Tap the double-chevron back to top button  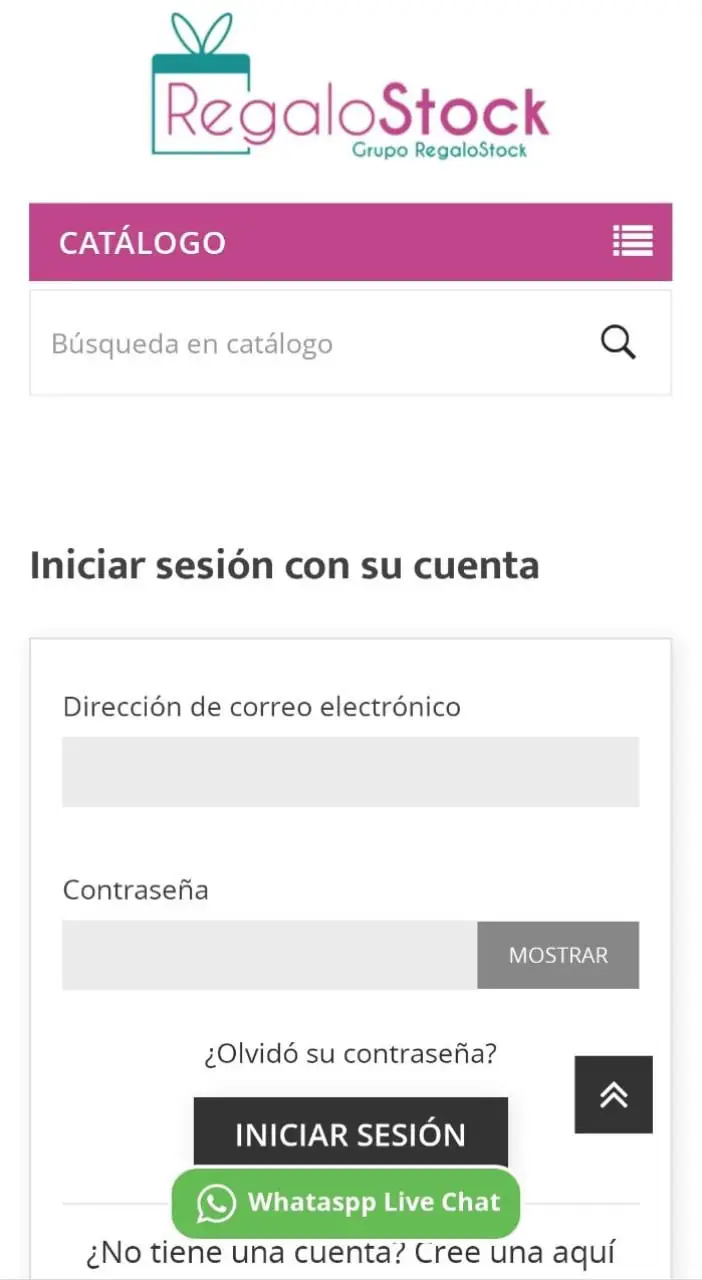(614, 1095)
